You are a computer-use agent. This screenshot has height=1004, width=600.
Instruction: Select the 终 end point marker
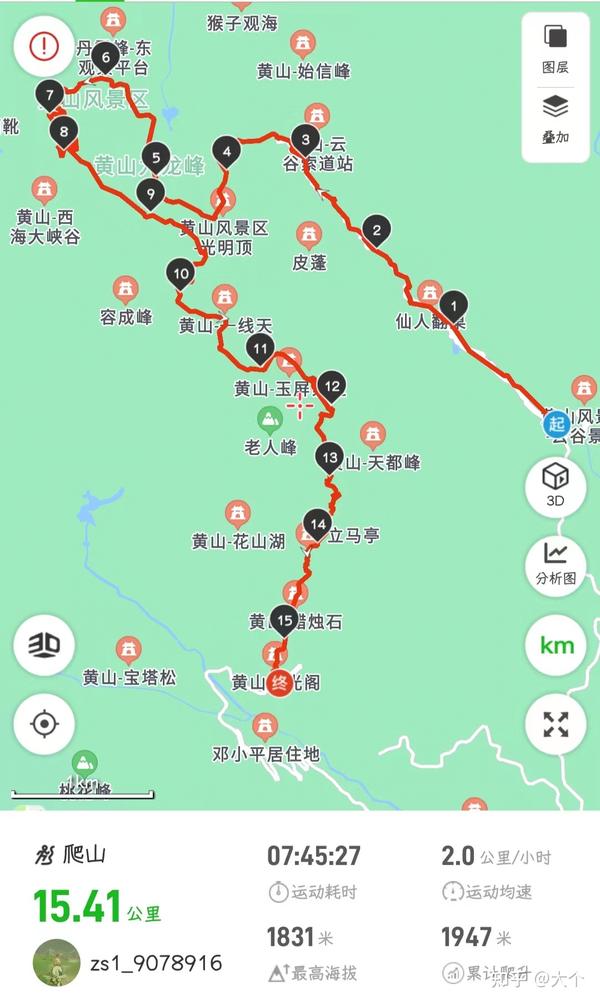click(280, 685)
